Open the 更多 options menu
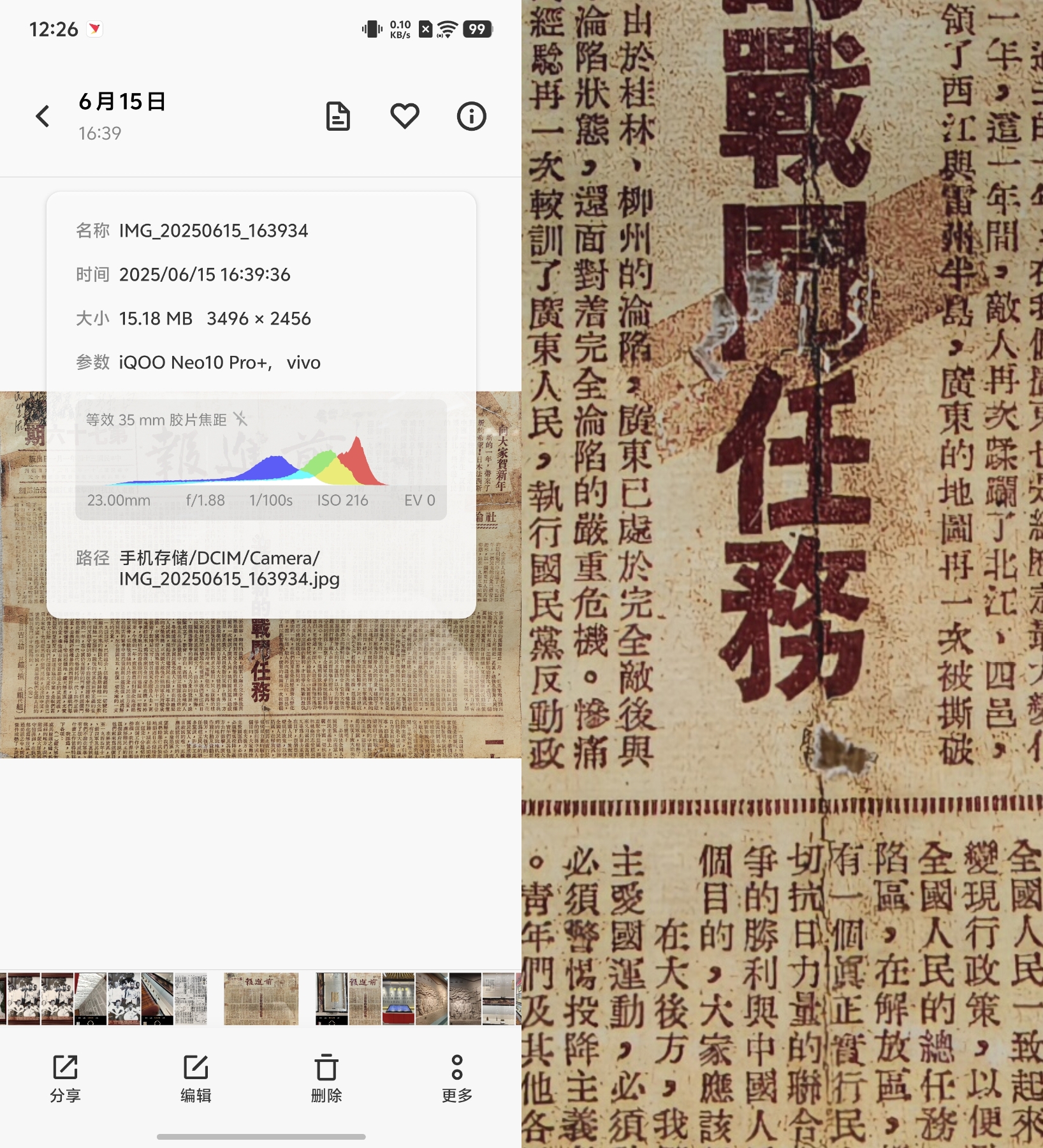This screenshot has width=1043, height=1148. tap(456, 1078)
